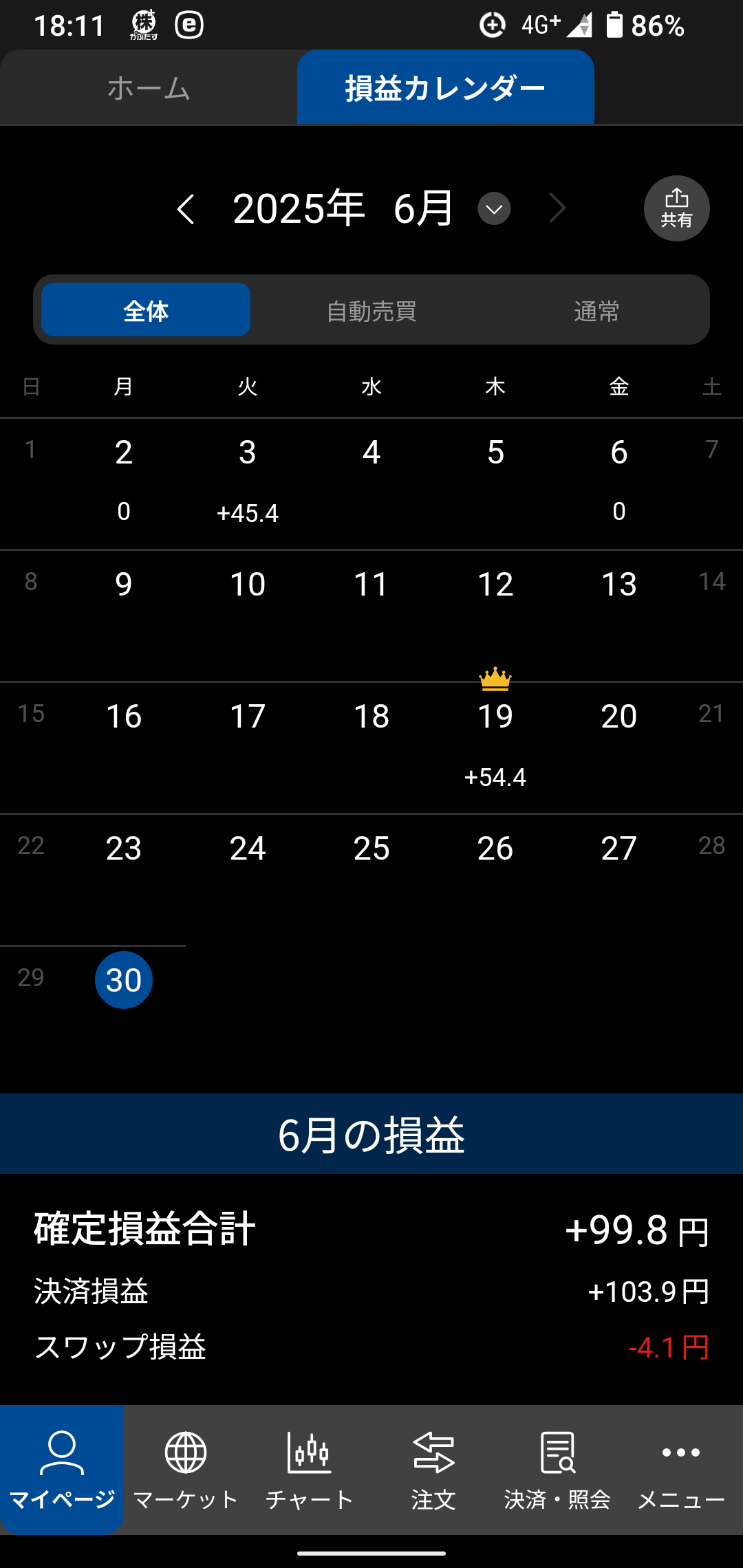Select the highlighted day 30
The image size is (743, 1568).
point(124,980)
